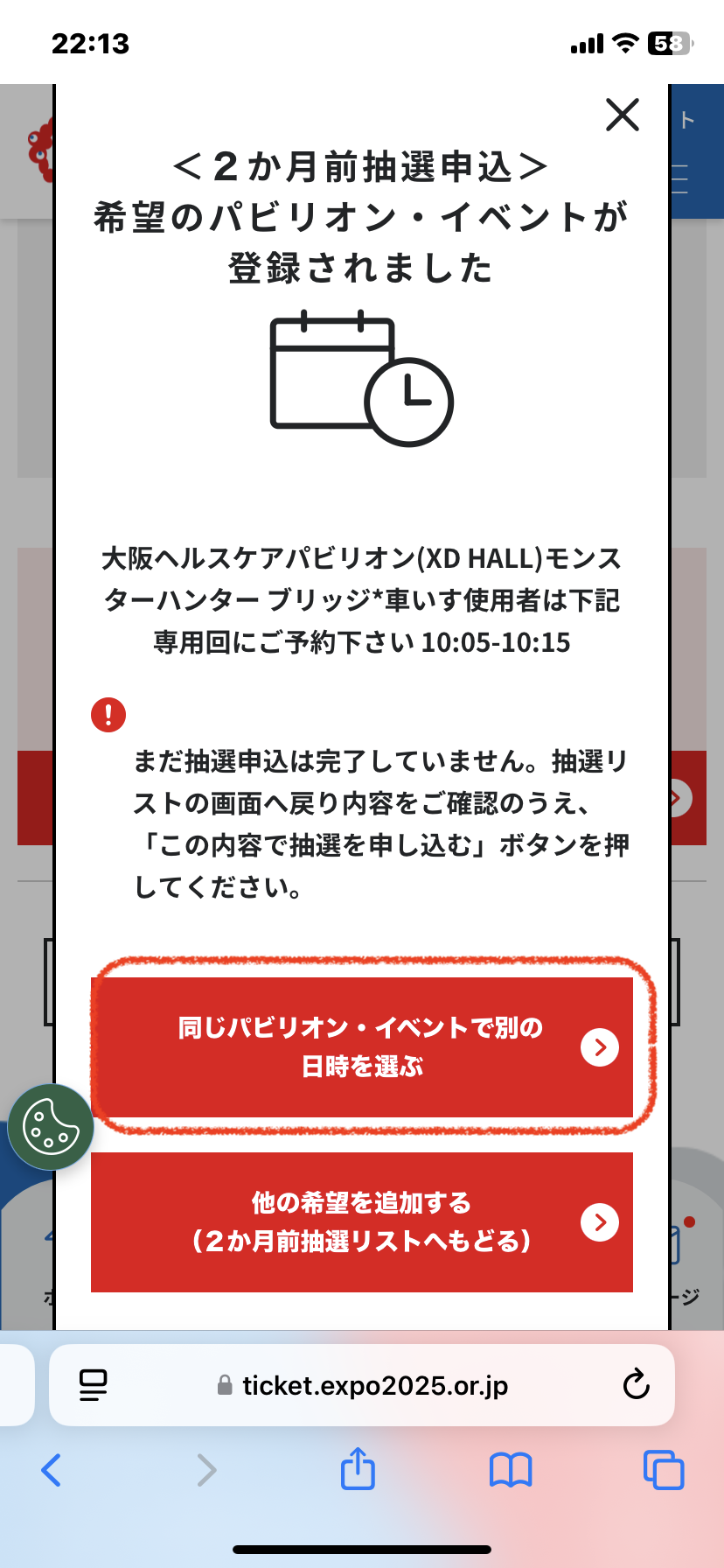Open Safari page format menu
This screenshot has height=1568, width=724.
tap(93, 1385)
